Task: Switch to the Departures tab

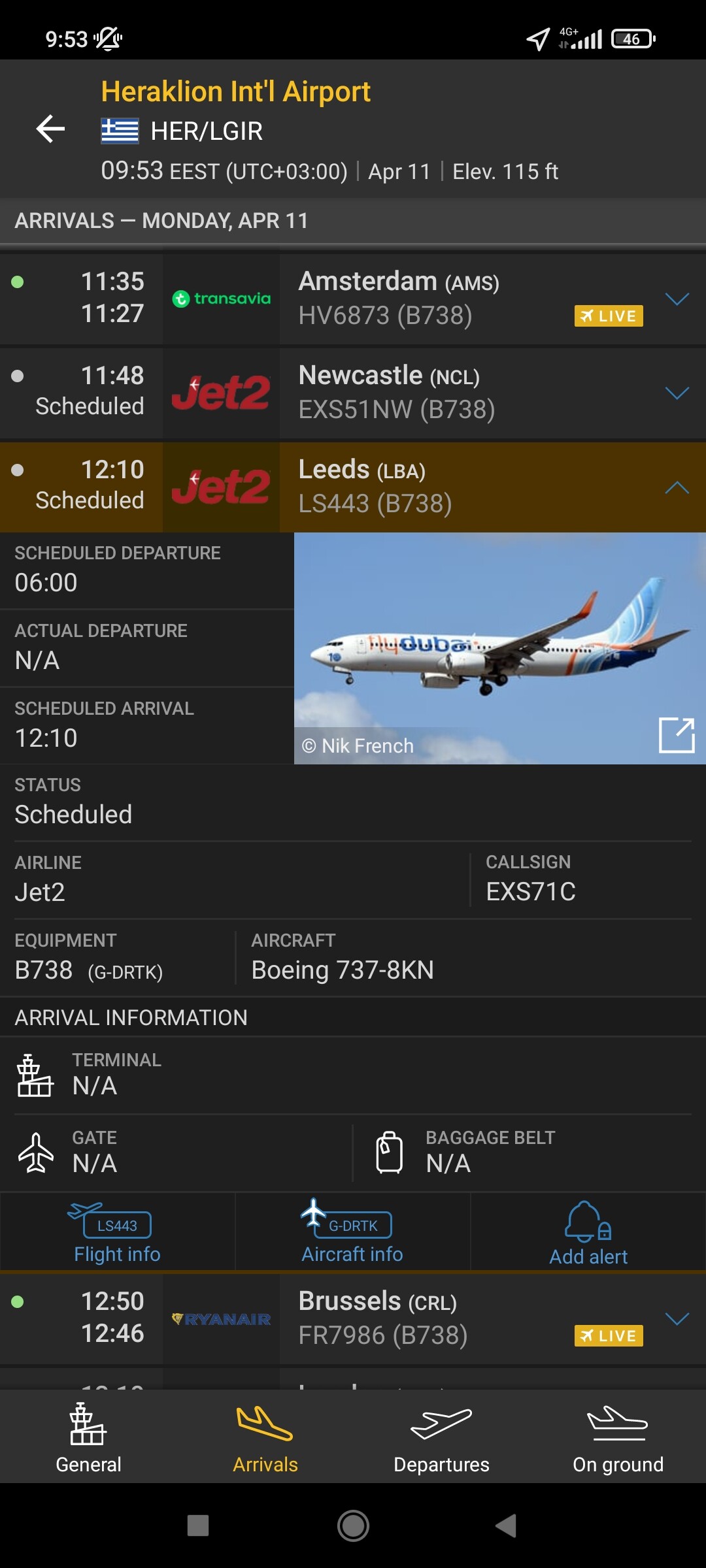Action: pos(441,1437)
